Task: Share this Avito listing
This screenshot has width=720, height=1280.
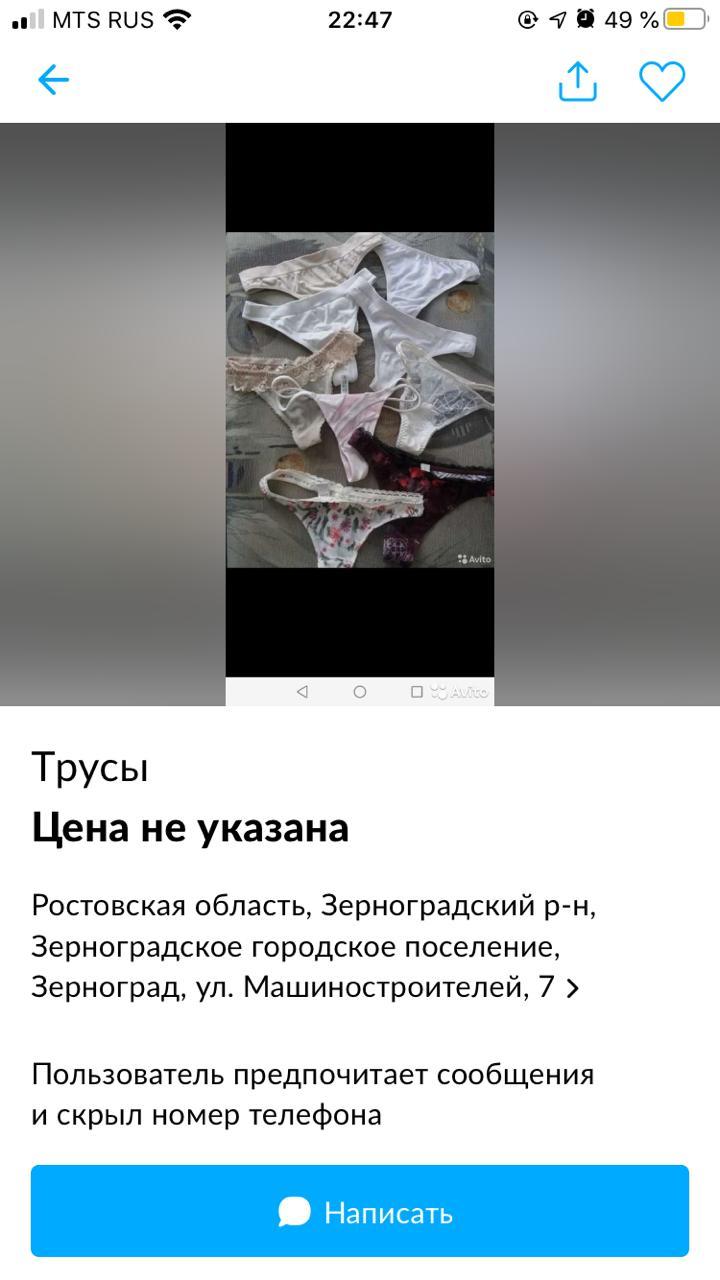Action: [577, 81]
